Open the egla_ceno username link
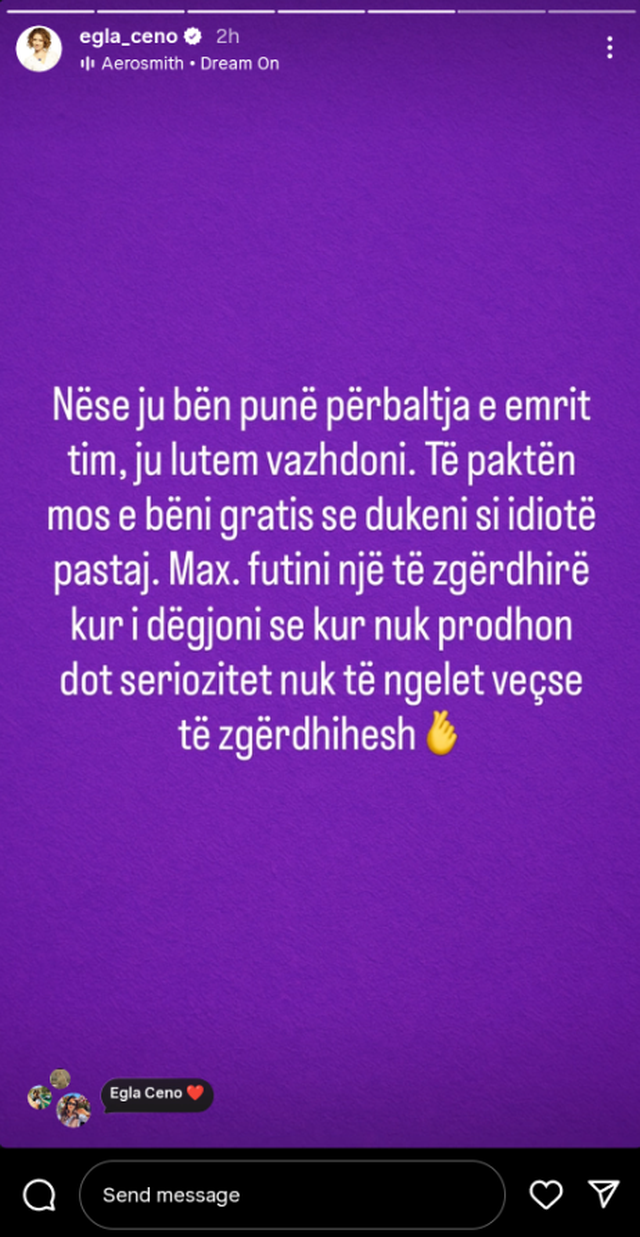 click(128, 37)
